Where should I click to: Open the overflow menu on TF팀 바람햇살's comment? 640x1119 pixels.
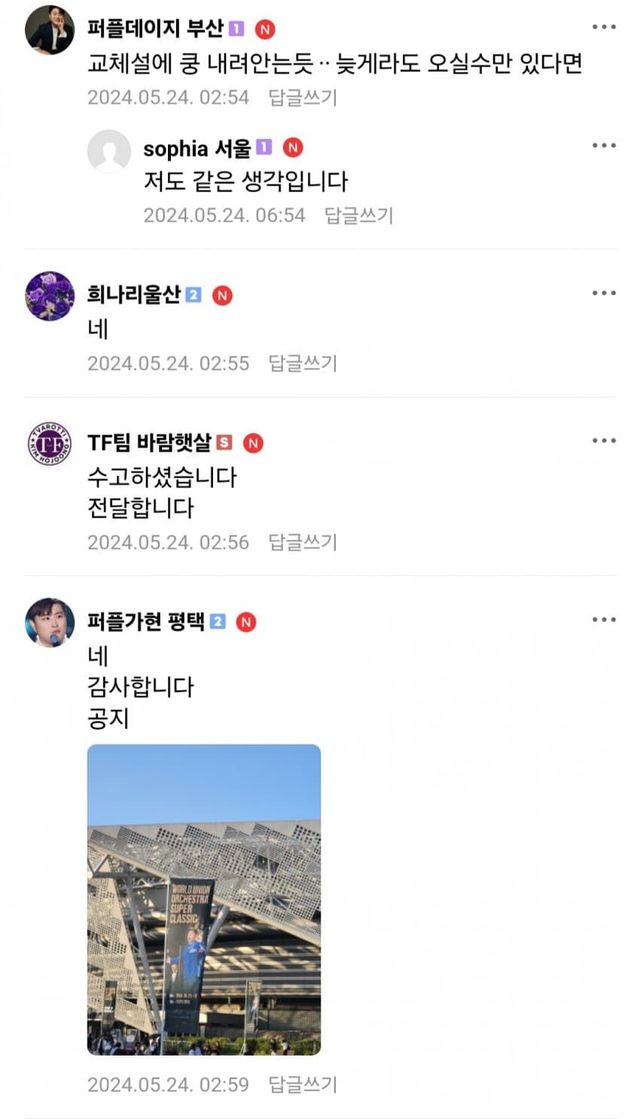pyautogui.click(x=604, y=441)
